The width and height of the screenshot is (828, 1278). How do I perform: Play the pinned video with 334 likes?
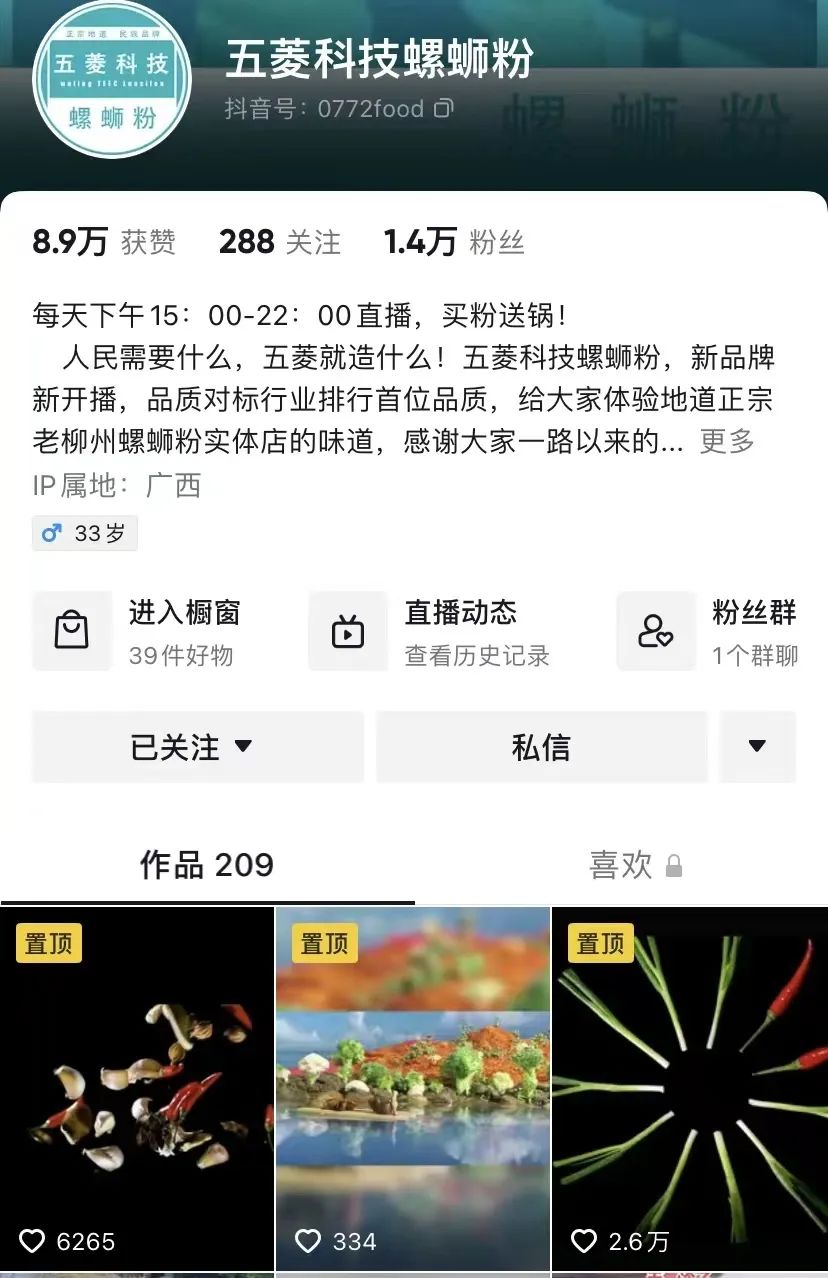(413, 1089)
